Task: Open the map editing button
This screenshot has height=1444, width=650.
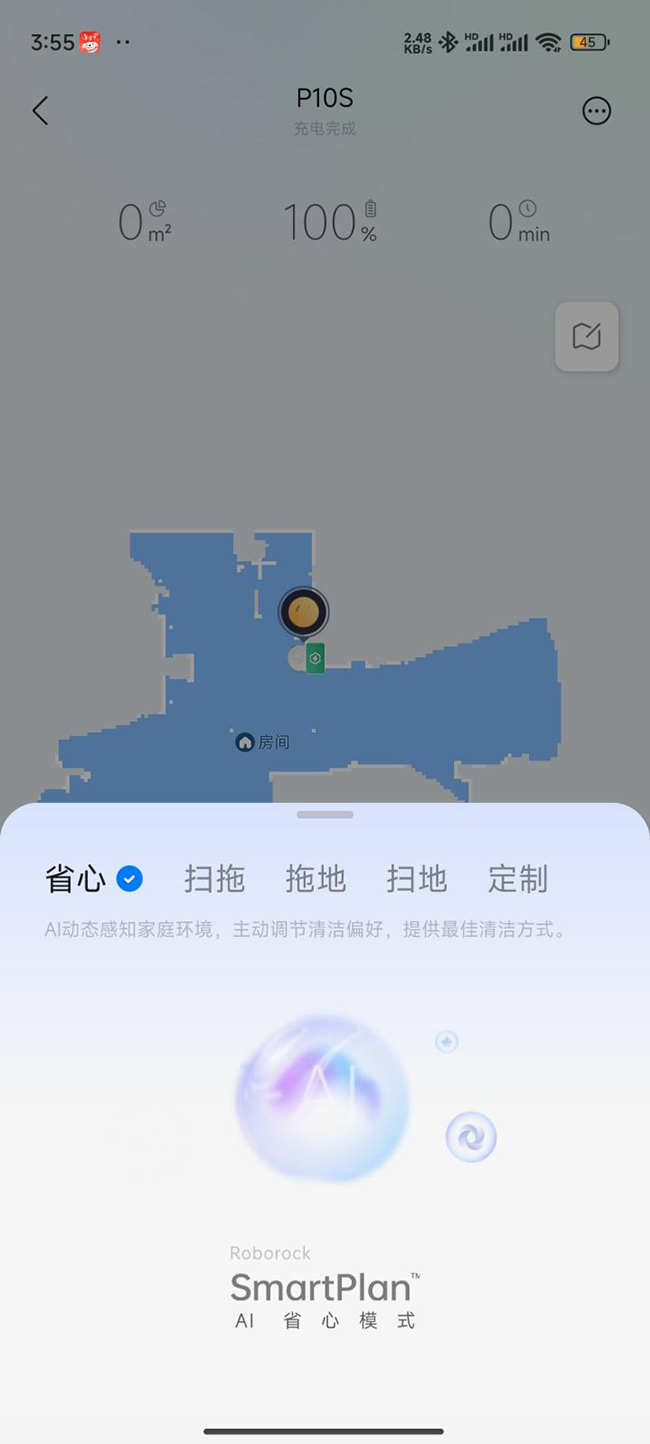Action: point(587,337)
